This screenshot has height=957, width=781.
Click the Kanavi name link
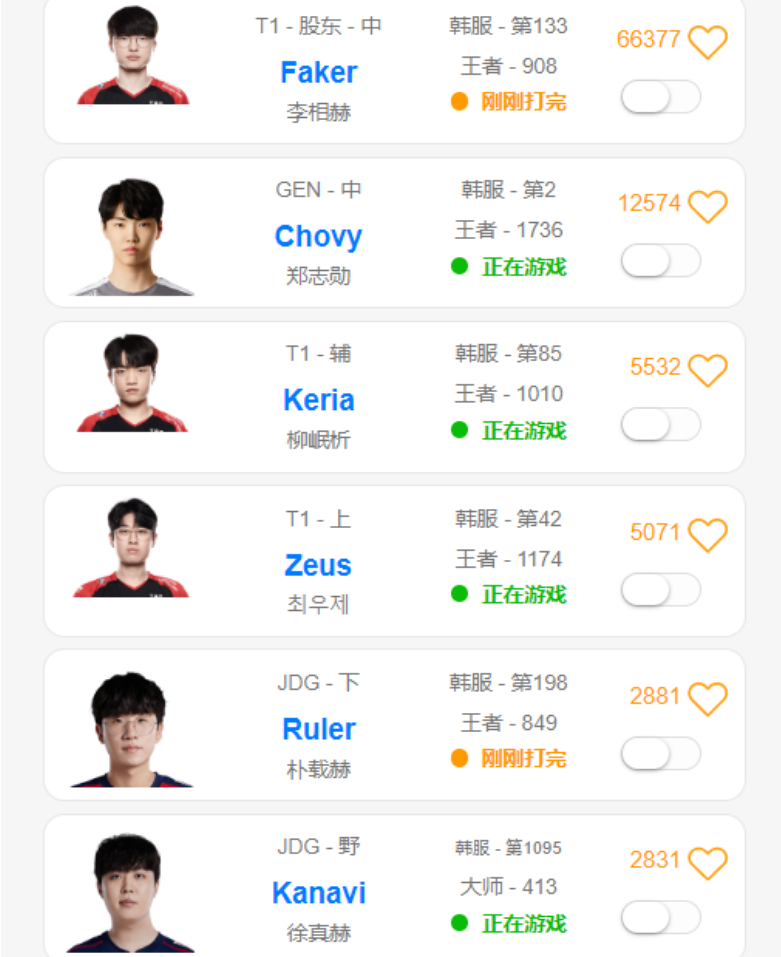tap(318, 892)
